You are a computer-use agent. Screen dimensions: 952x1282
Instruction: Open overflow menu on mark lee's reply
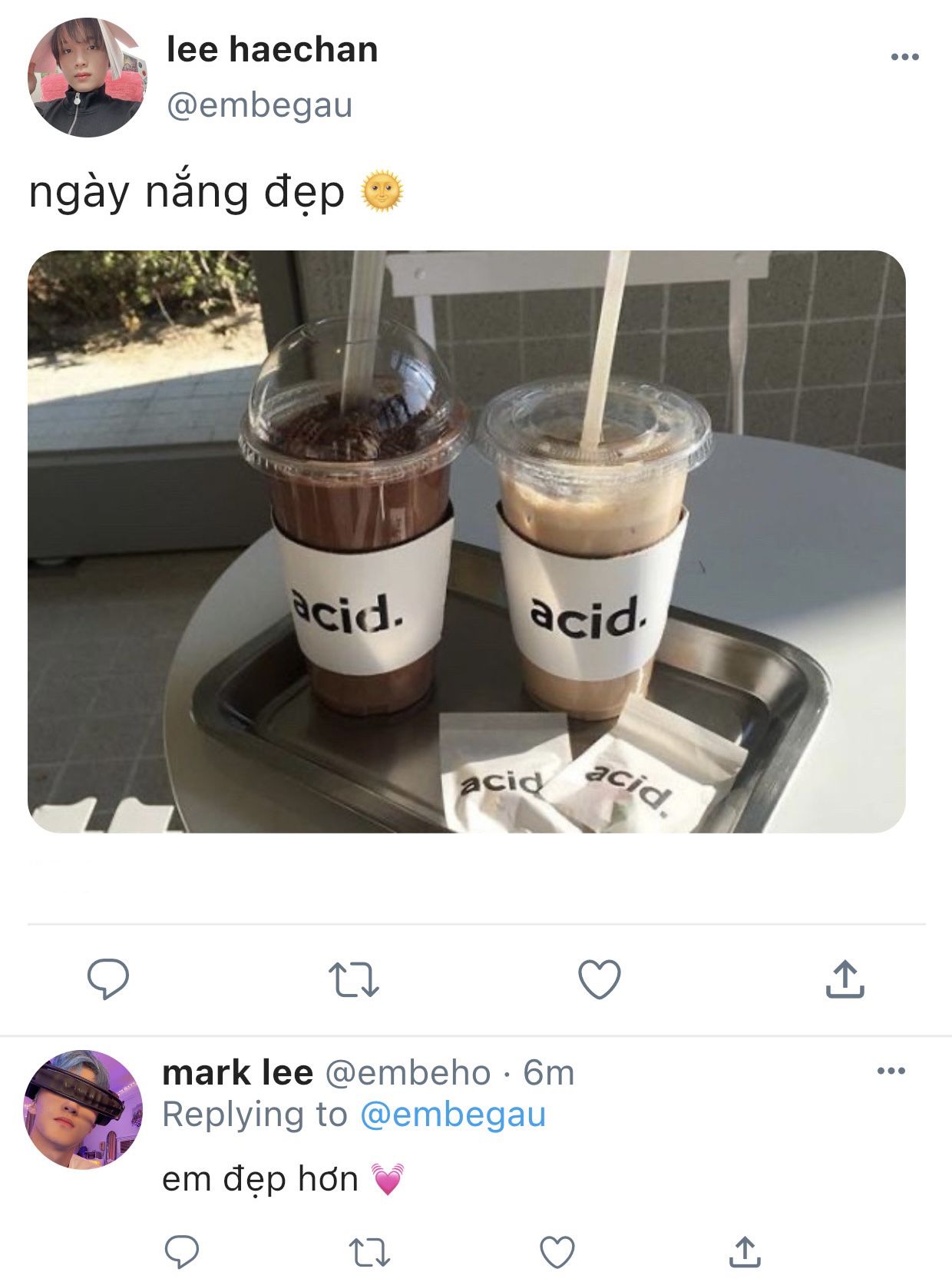coord(891,1071)
